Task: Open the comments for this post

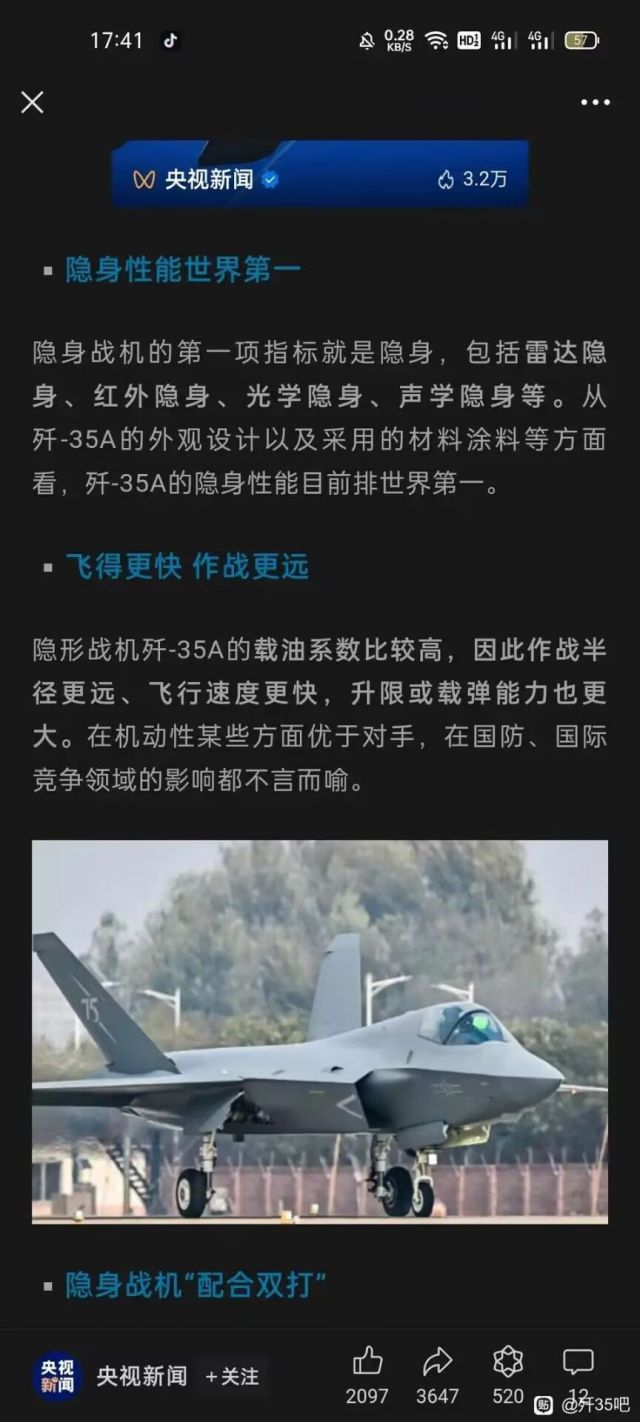Action: tap(578, 1362)
